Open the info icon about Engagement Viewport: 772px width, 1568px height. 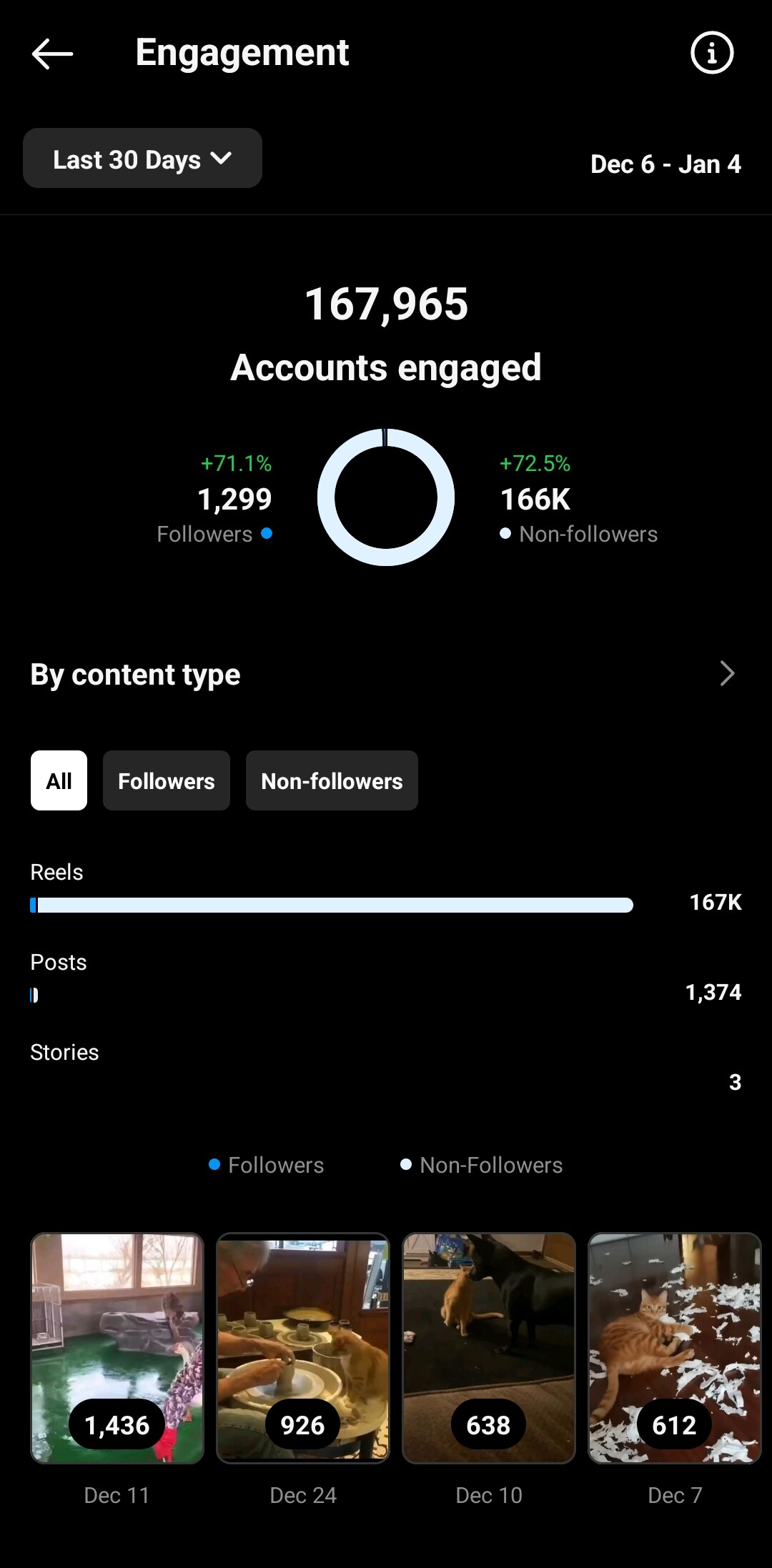coord(712,53)
